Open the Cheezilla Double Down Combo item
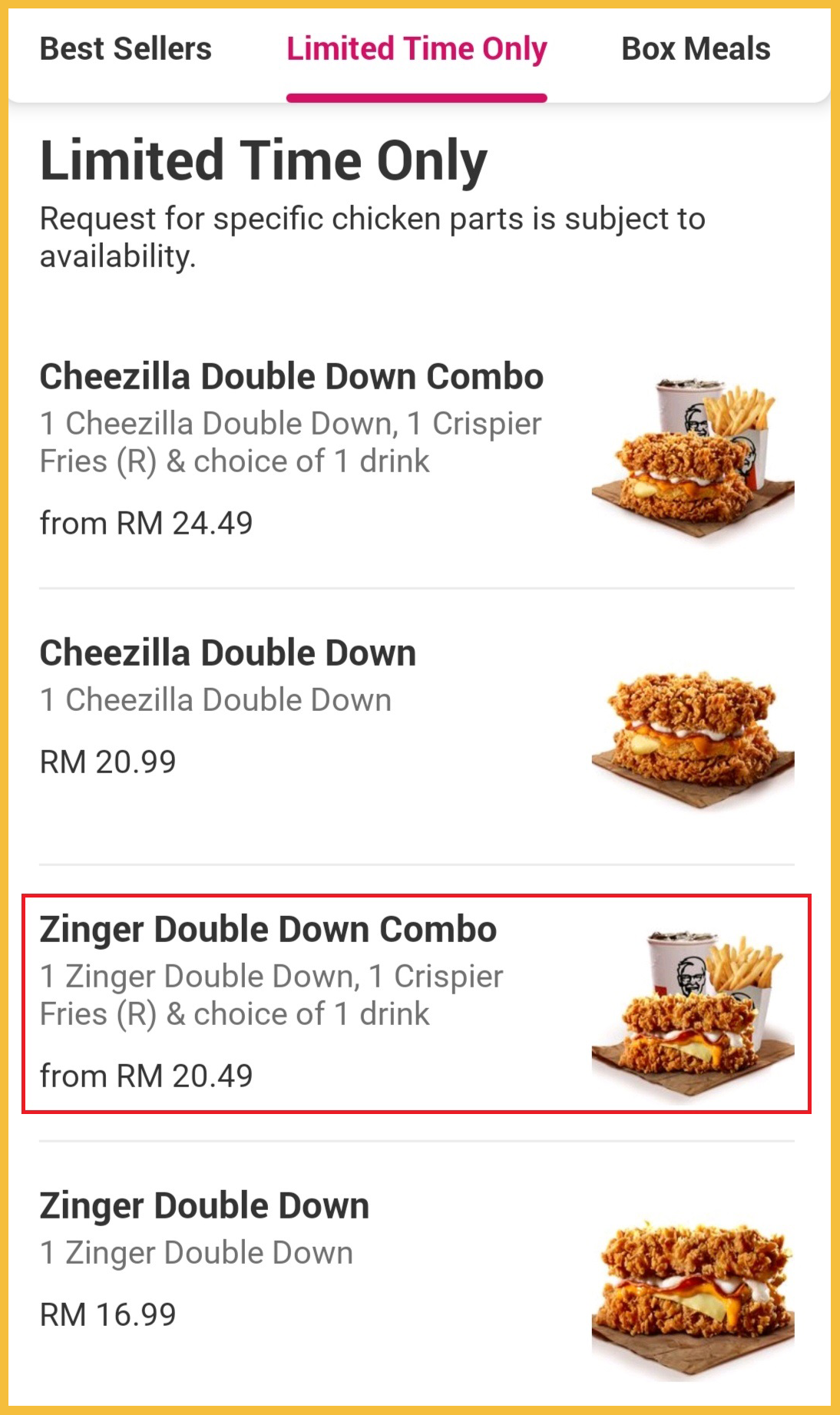 [292, 377]
